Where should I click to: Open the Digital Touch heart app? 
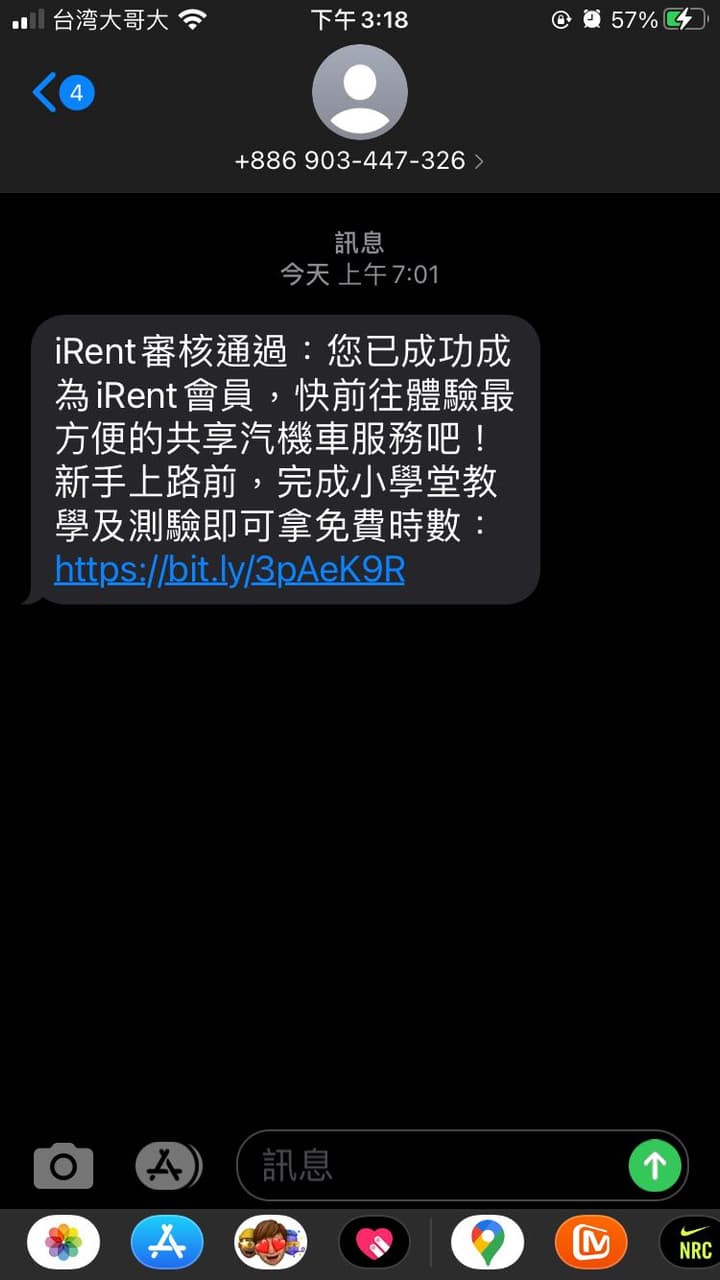[375, 1243]
